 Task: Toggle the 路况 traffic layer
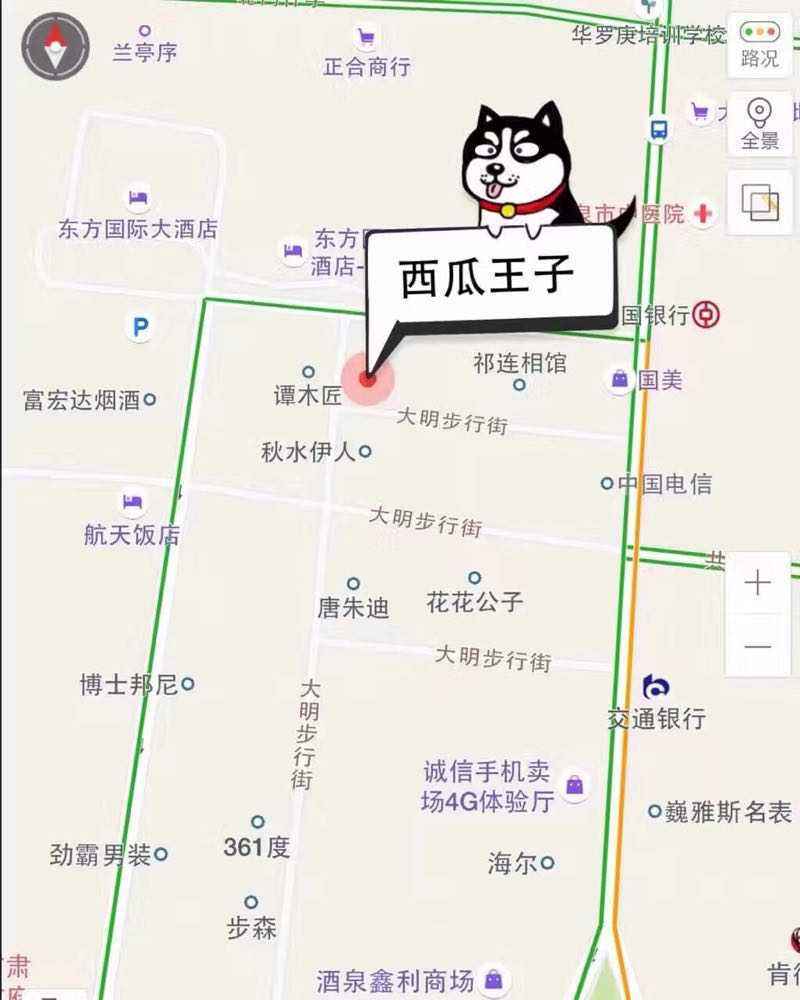point(759,45)
